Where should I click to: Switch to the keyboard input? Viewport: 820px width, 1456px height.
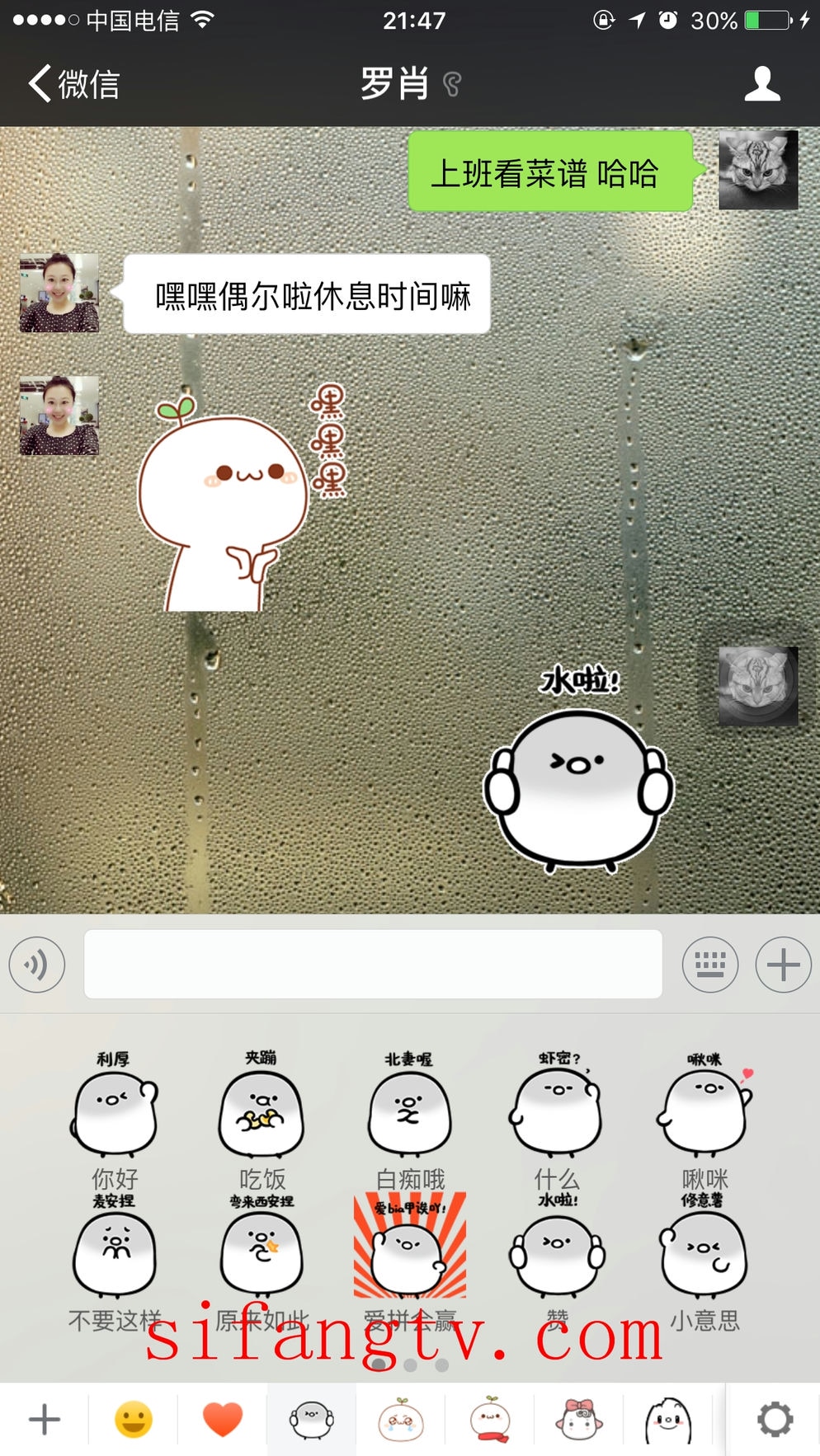[x=709, y=964]
